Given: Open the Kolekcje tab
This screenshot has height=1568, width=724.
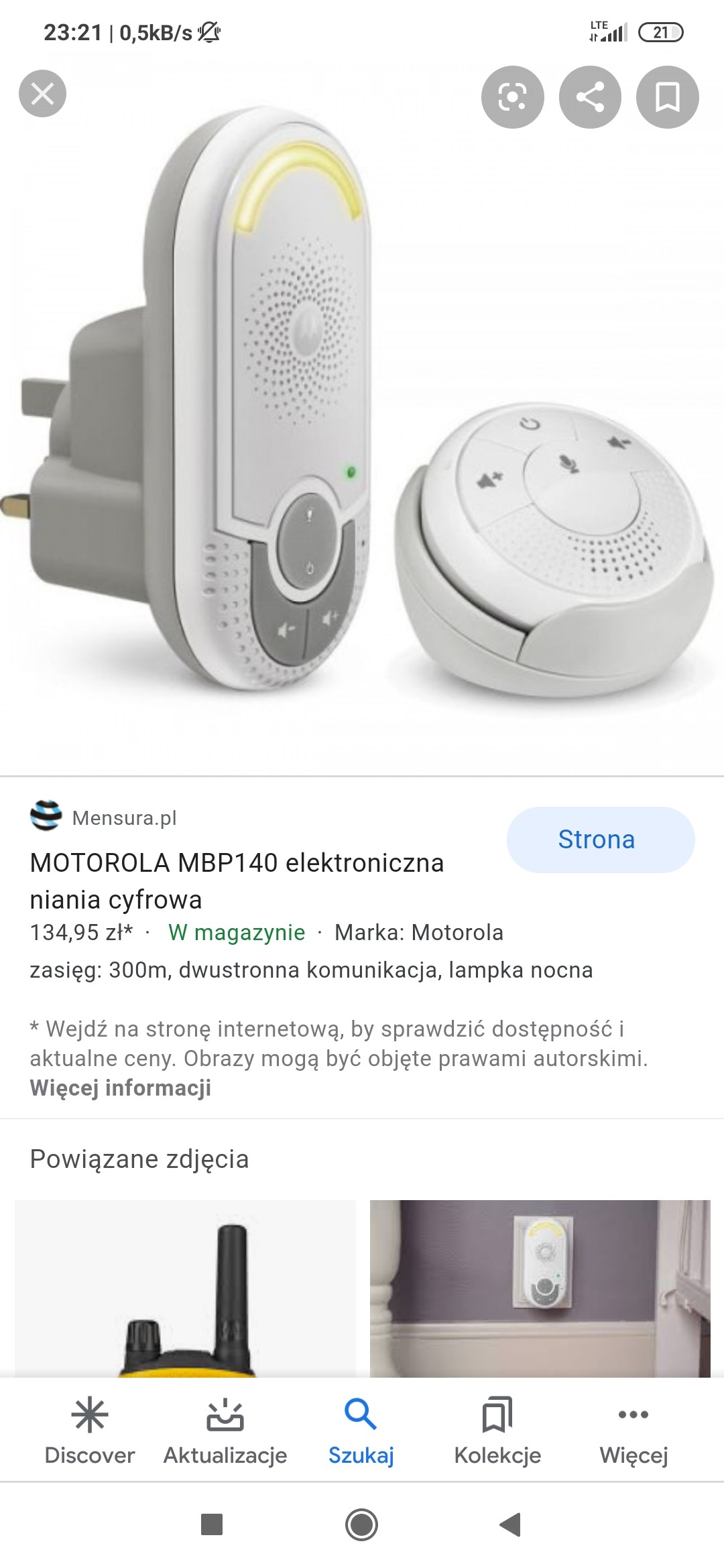Looking at the screenshot, I should pyautogui.click(x=497, y=1432).
